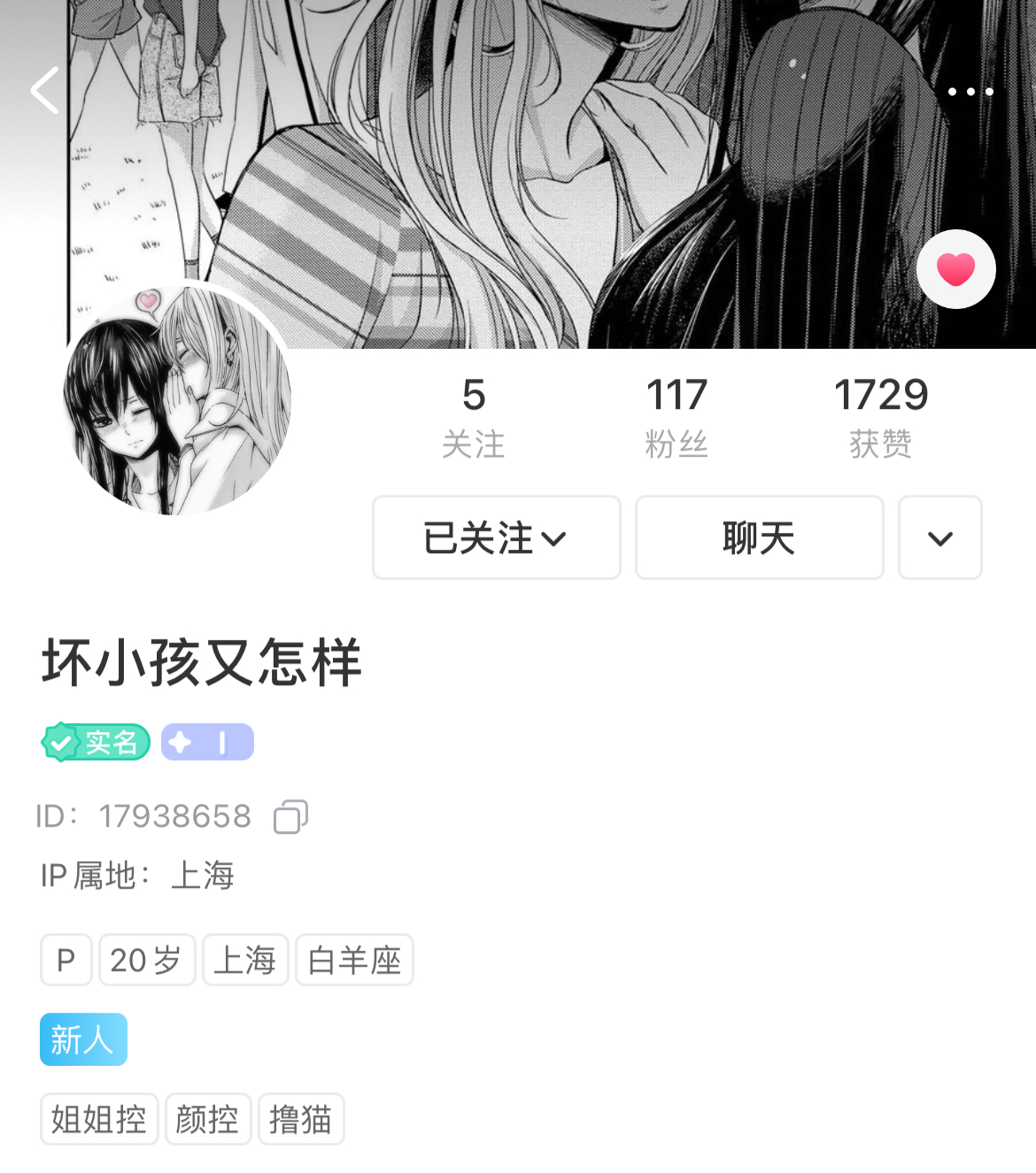Open the three-dot overflow menu
This screenshot has height=1173, width=1036.
[970, 91]
